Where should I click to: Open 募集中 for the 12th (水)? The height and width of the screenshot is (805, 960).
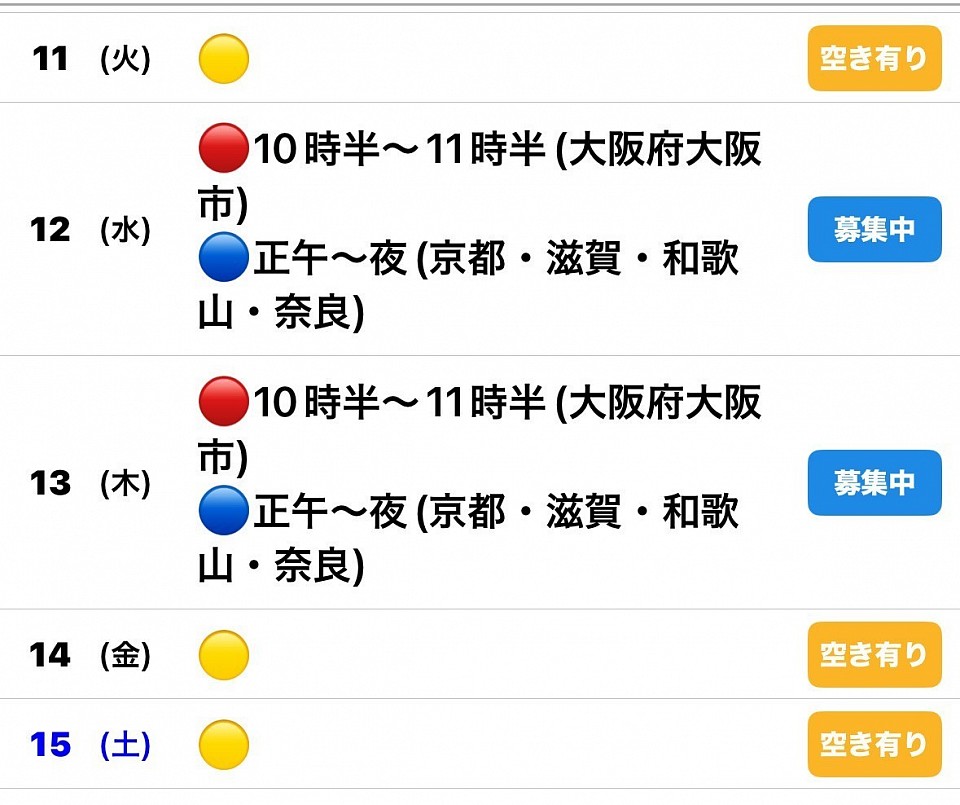click(874, 229)
